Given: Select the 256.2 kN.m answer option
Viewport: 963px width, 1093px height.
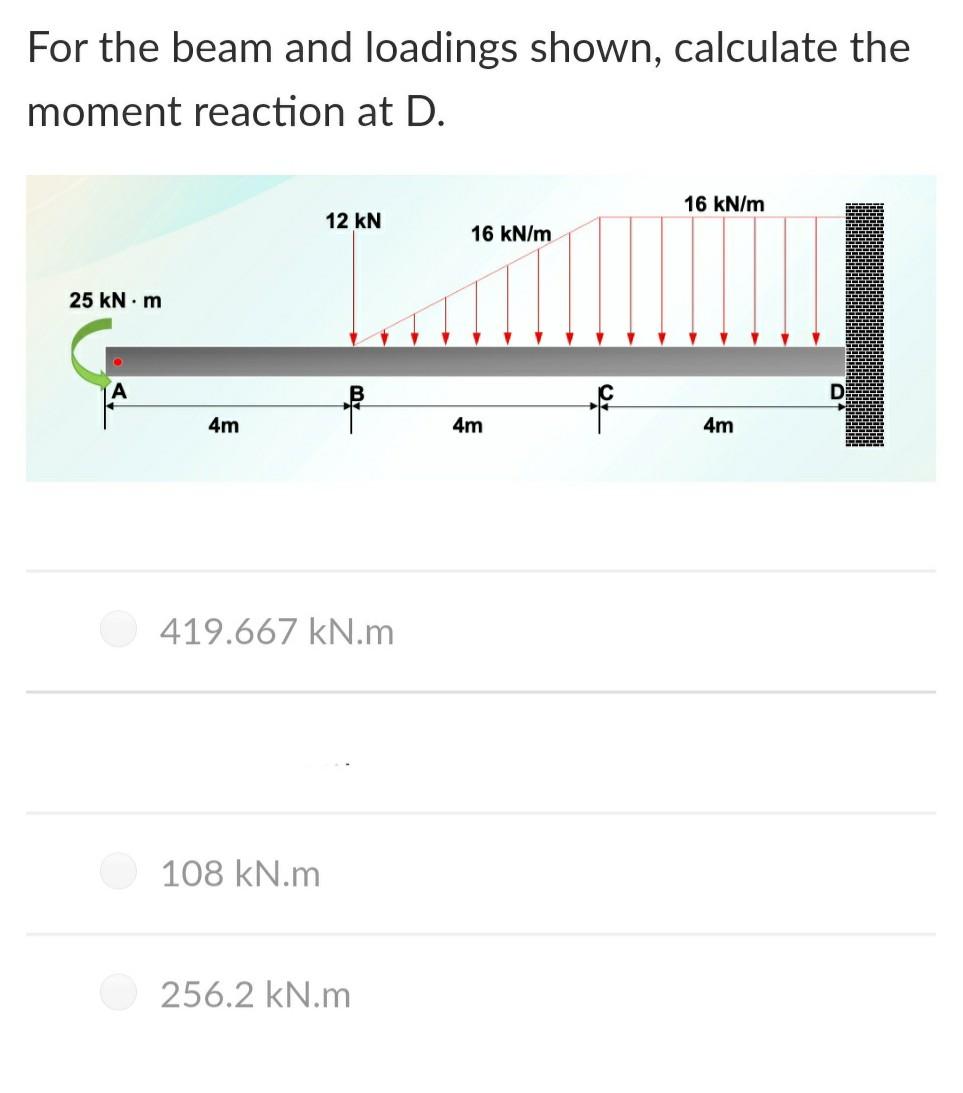Looking at the screenshot, I should tap(117, 994).
